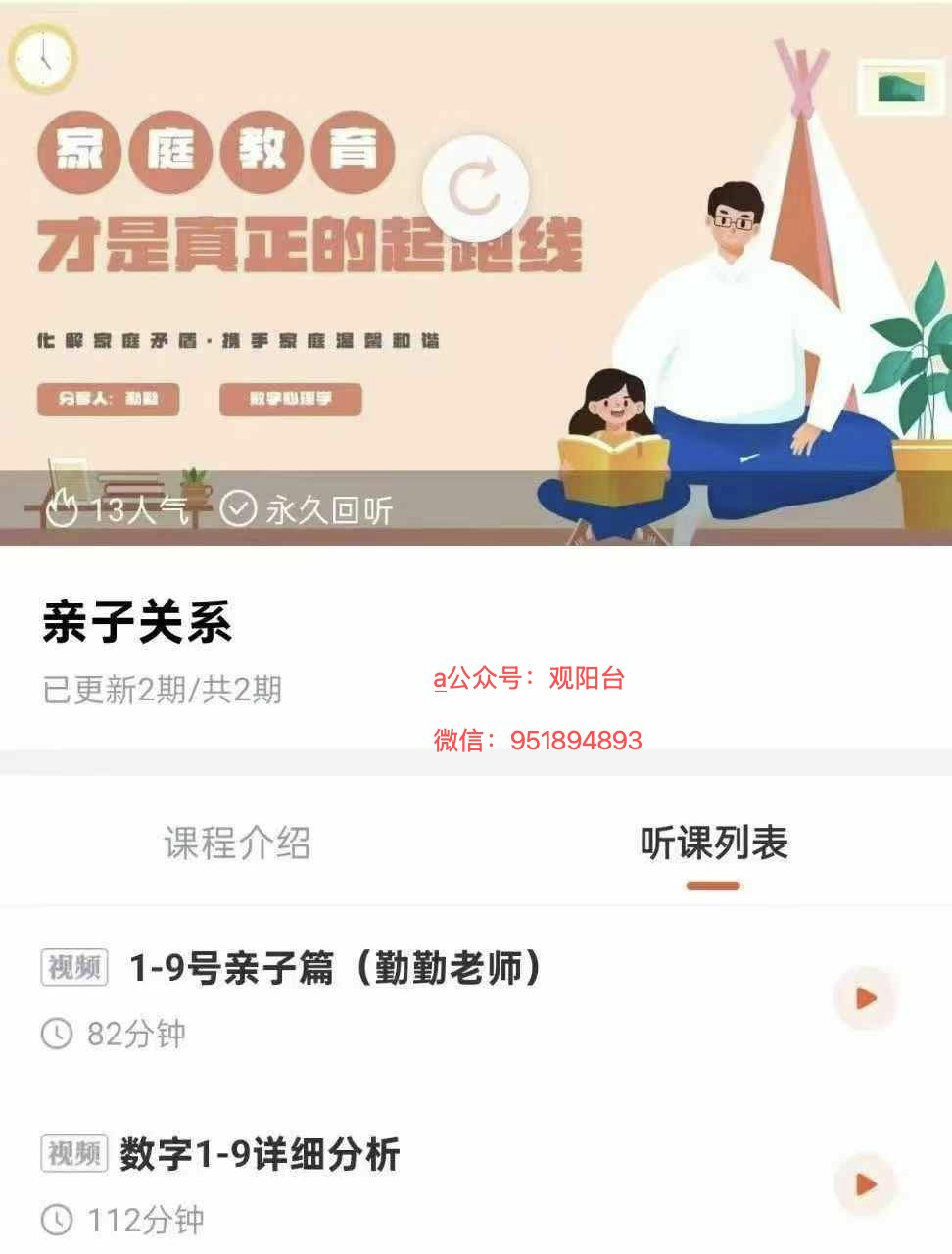
Task: Select the 听课列表 tab
Action: pyautogui.click(x=713, y=843)
